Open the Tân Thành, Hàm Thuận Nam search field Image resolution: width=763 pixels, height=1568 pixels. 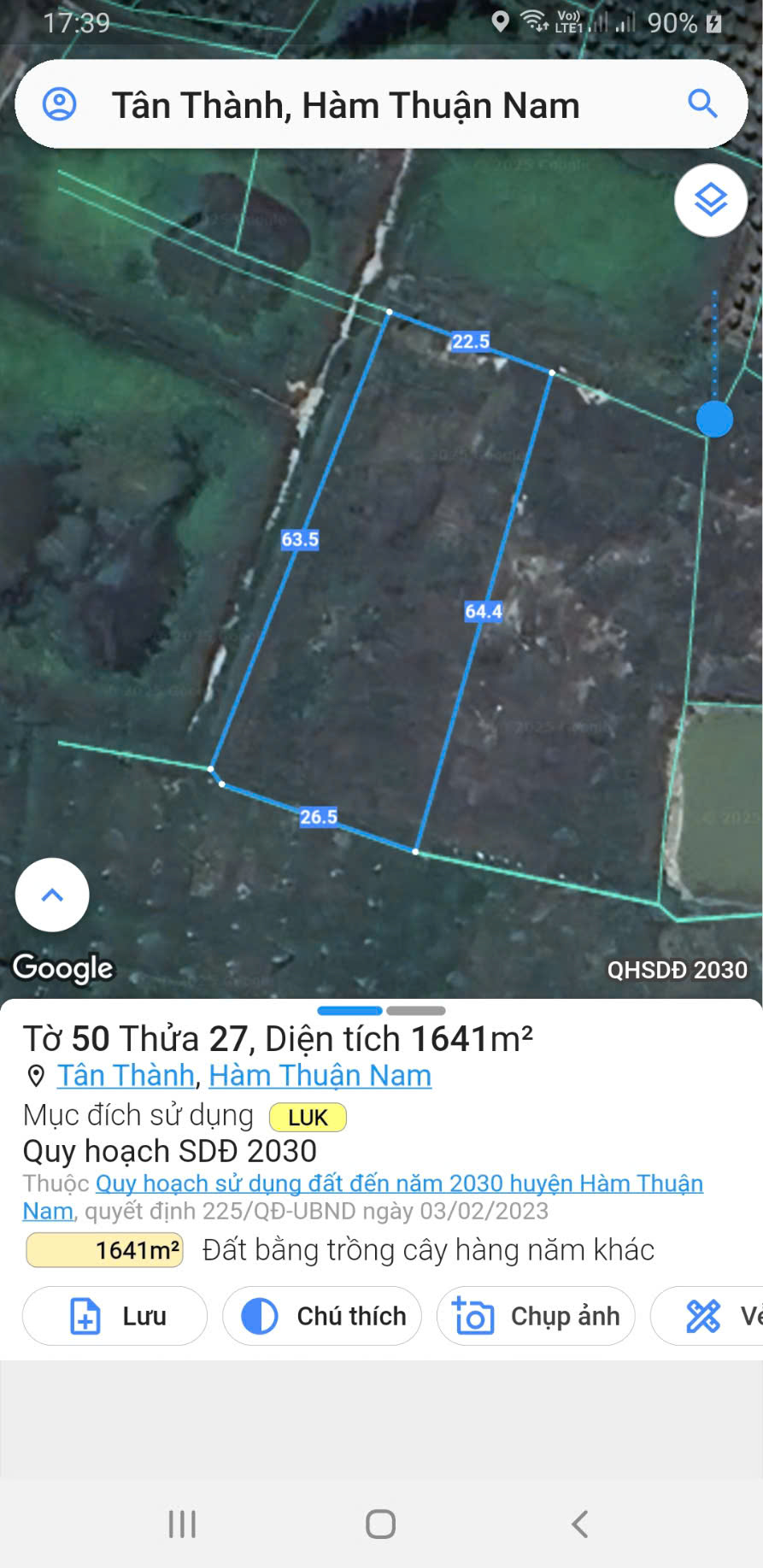coord(345,106)
